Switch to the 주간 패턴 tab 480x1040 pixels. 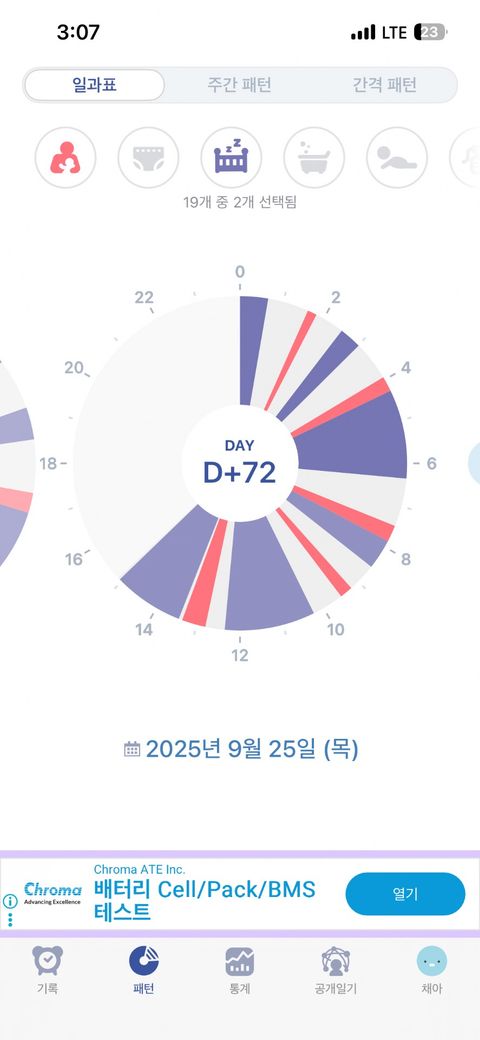pyautogui.click(x=239, y=85)
